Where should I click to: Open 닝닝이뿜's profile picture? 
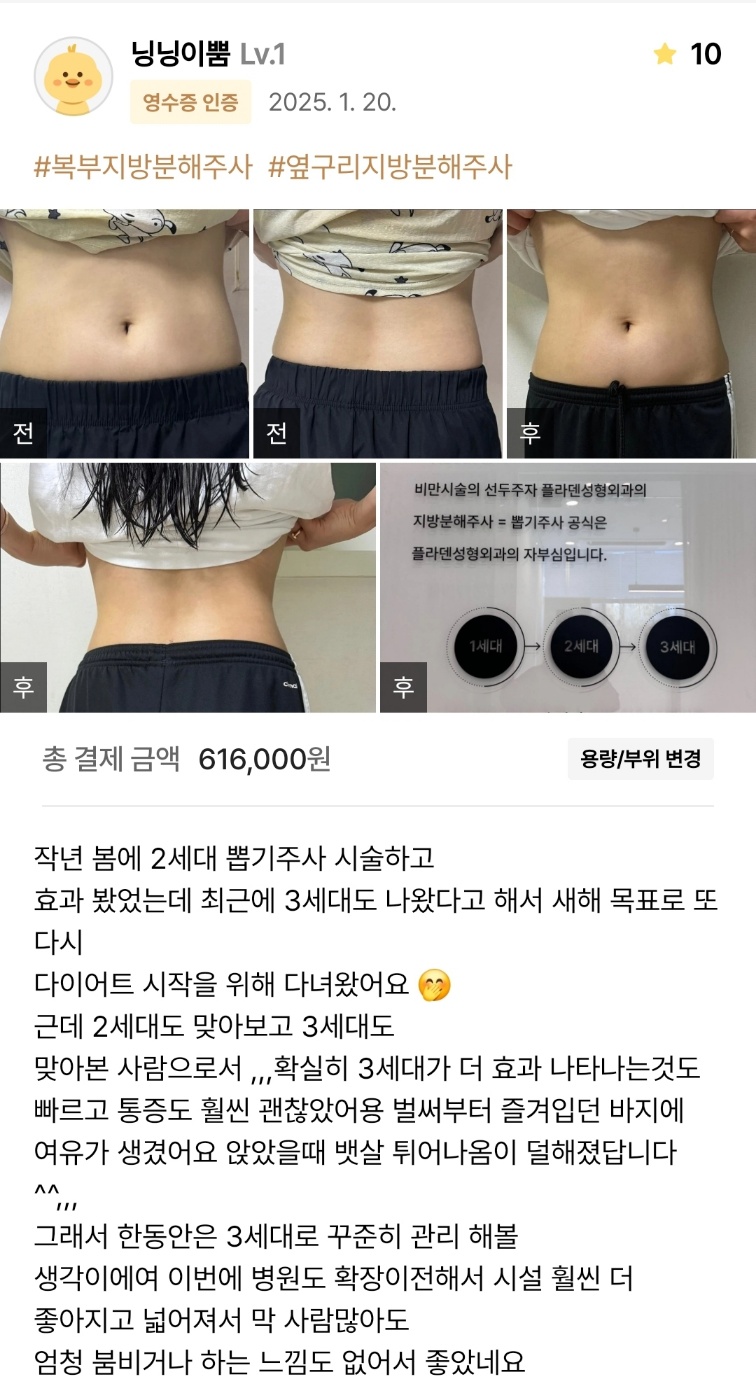point(73,76)
